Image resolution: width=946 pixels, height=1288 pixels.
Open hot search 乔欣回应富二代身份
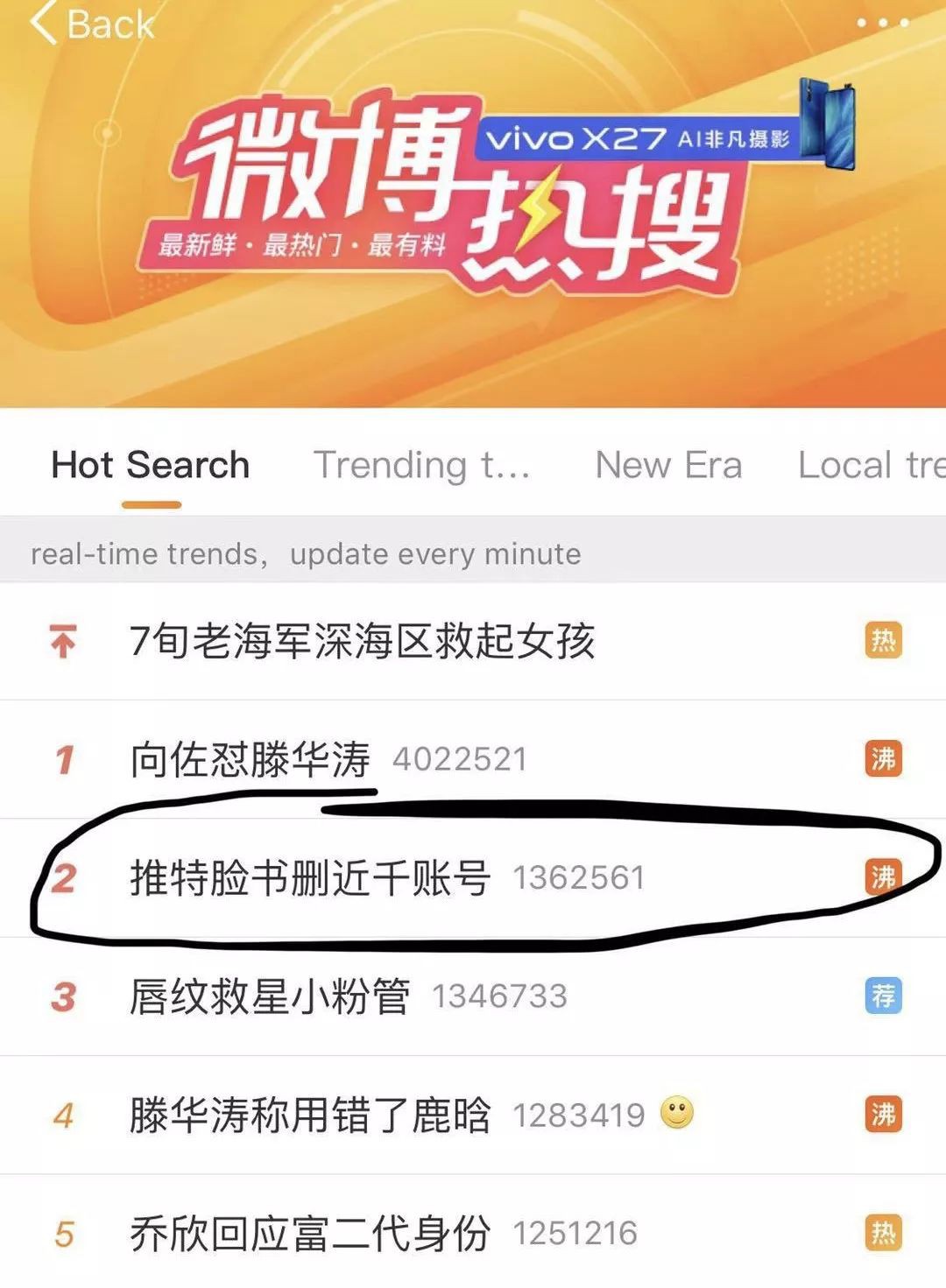(x=310, y=1234)
